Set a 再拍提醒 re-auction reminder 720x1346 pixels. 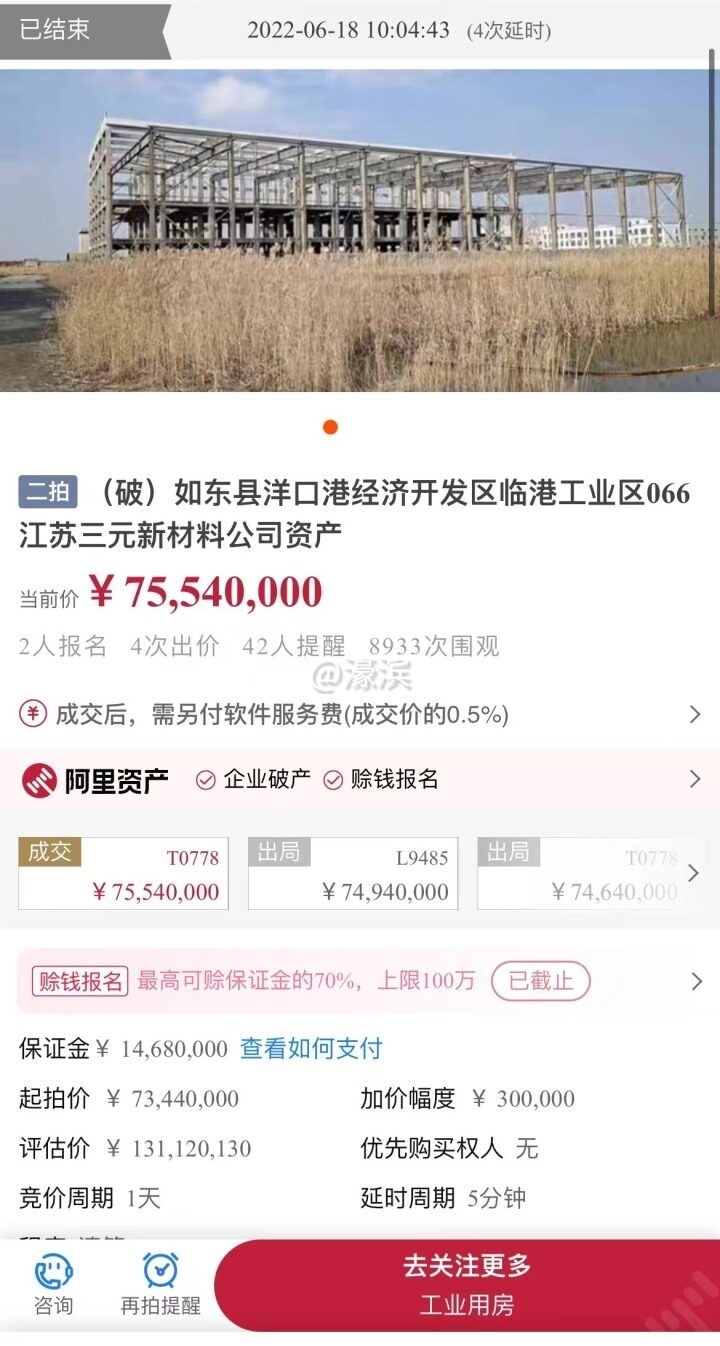(160, 1285)
